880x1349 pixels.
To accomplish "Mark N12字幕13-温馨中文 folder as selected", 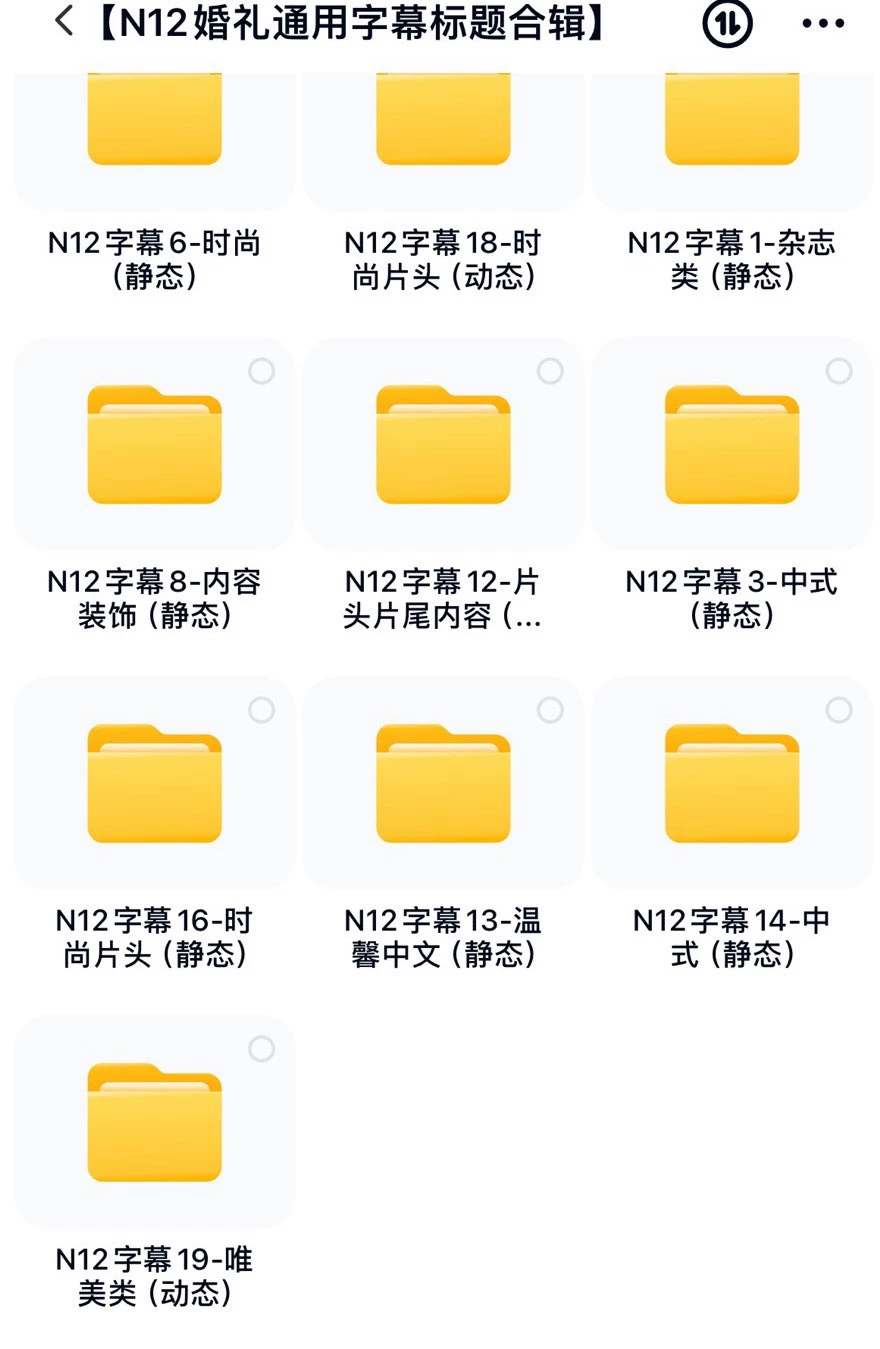I will [x=550, y=710].
